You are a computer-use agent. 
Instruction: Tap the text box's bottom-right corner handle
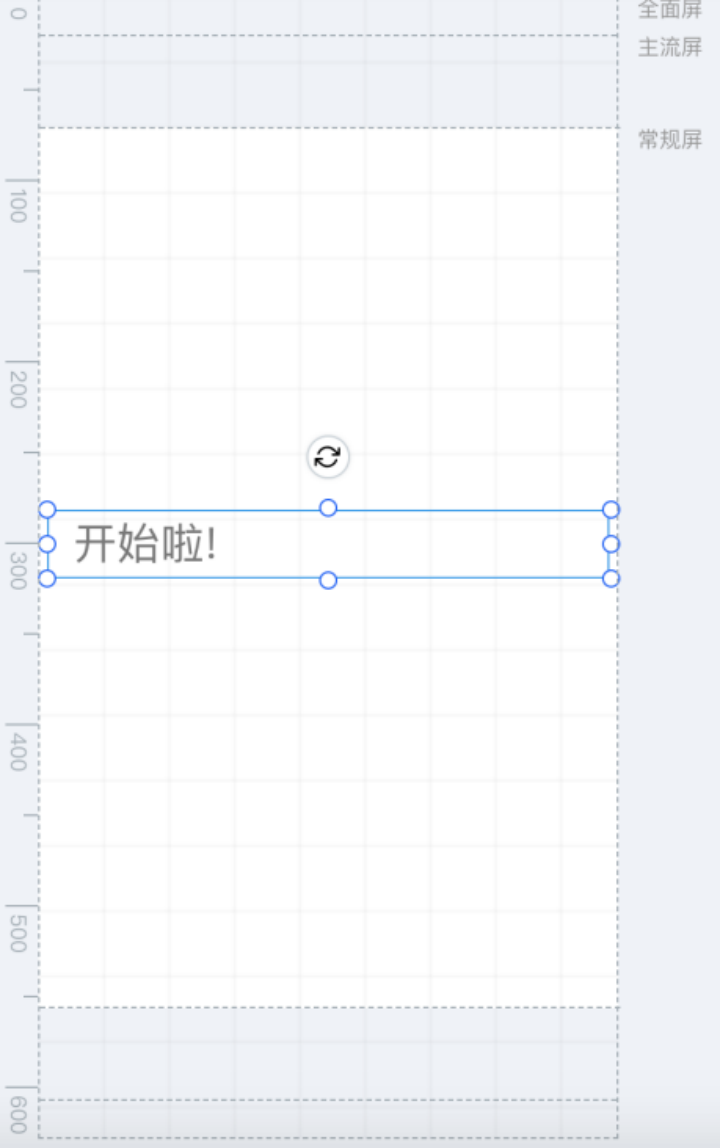click(x=611, y=578)
